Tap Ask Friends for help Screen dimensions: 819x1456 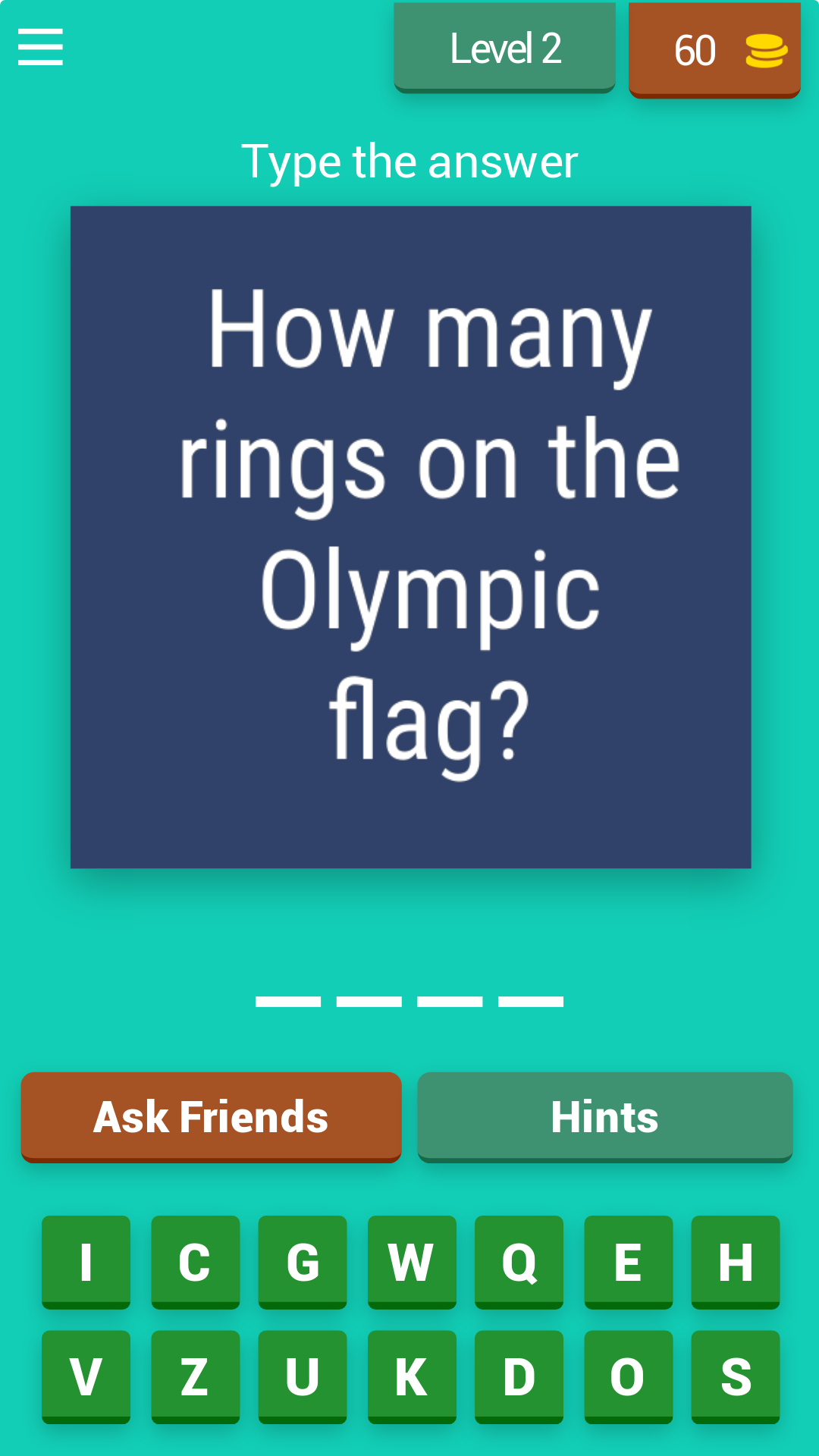[211, 1117]
